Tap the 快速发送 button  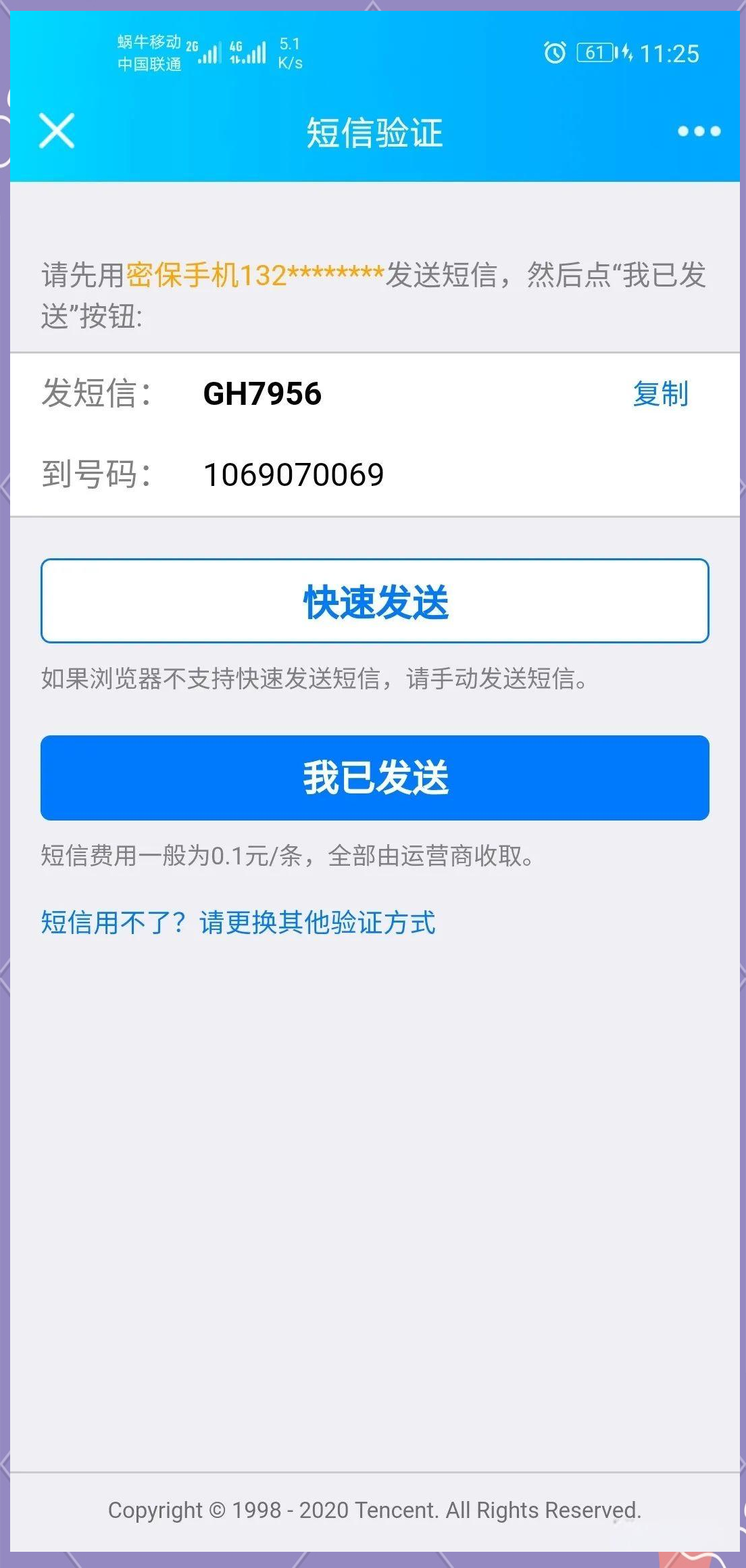coord(375,601)
